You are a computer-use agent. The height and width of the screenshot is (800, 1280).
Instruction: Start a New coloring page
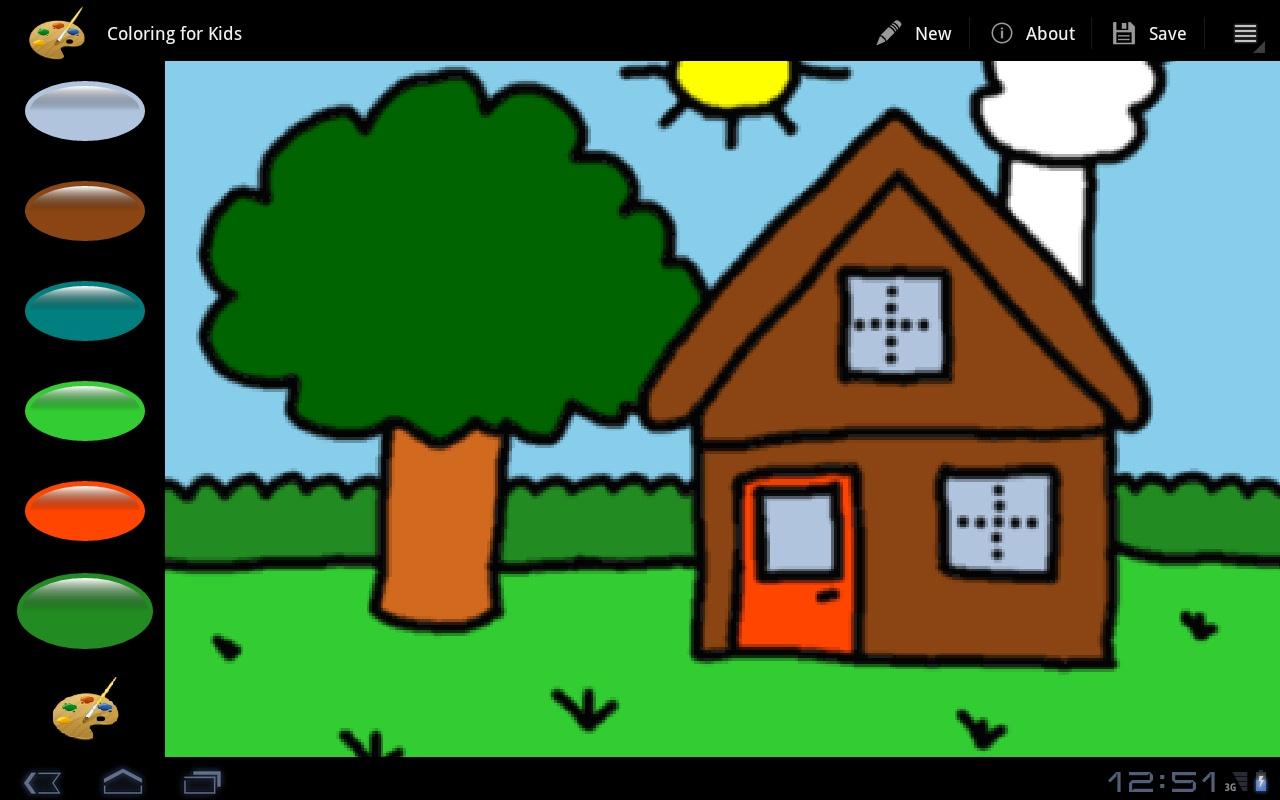coord(914,33)
